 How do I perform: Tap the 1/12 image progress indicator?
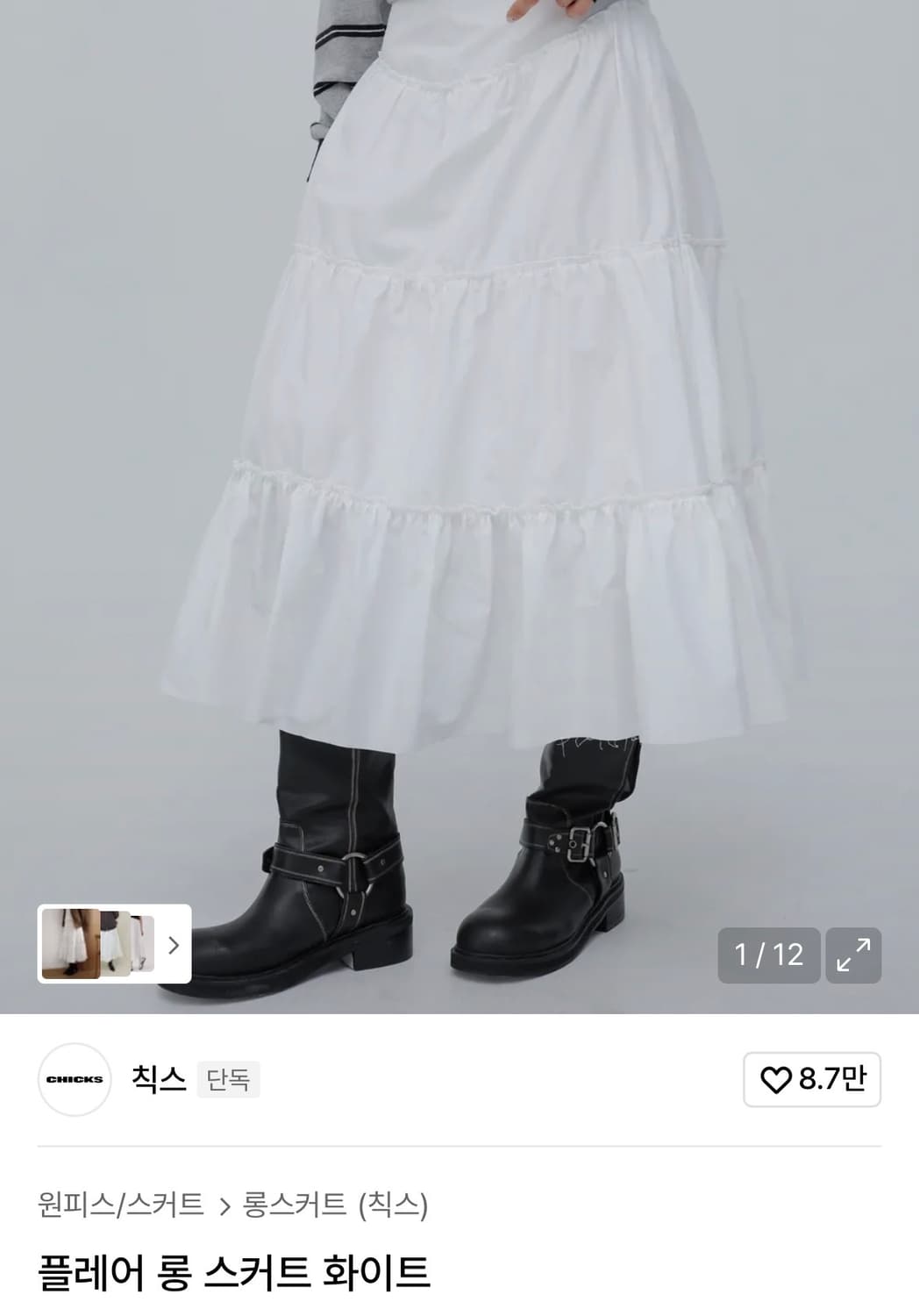(x=769, y=954)
